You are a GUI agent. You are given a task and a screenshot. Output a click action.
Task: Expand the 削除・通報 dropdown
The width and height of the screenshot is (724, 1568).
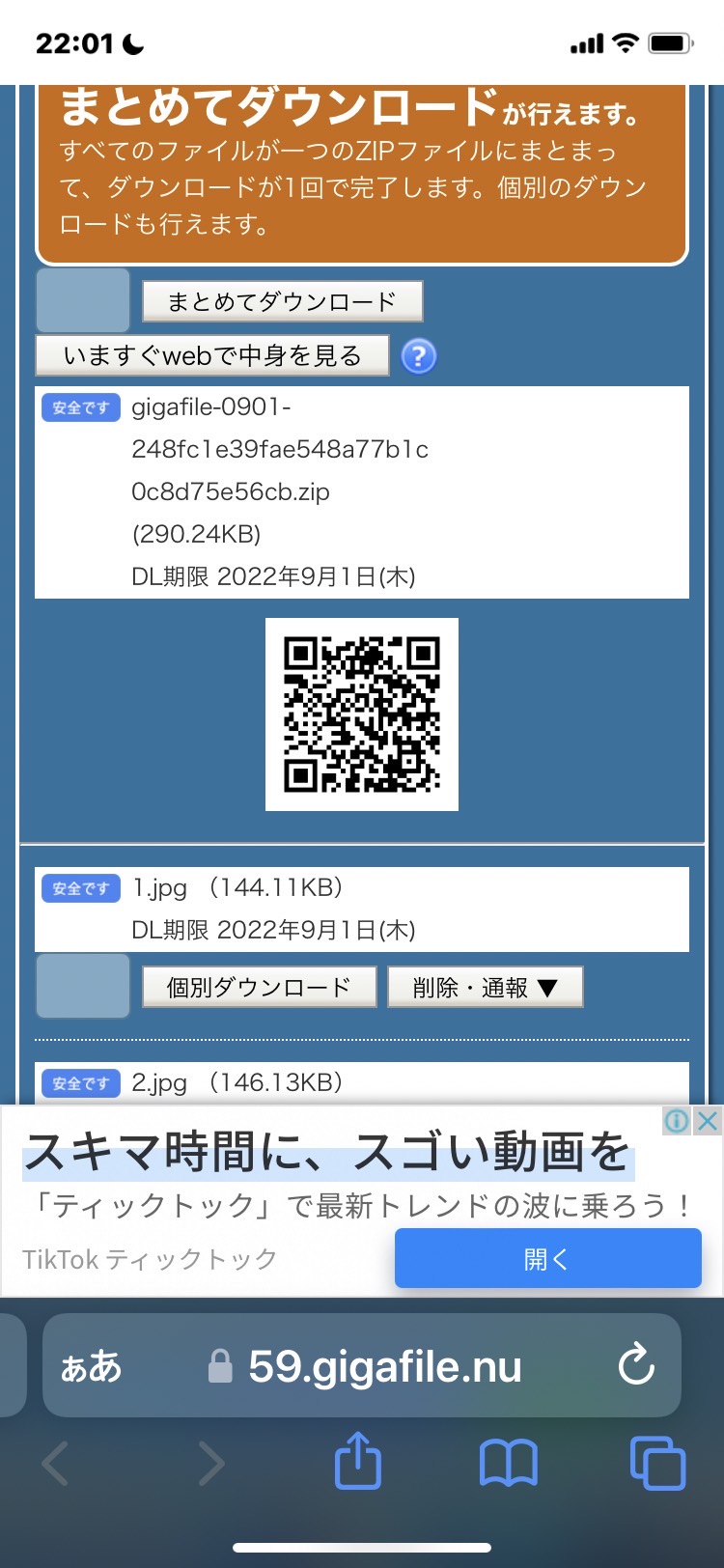(485, 987)
